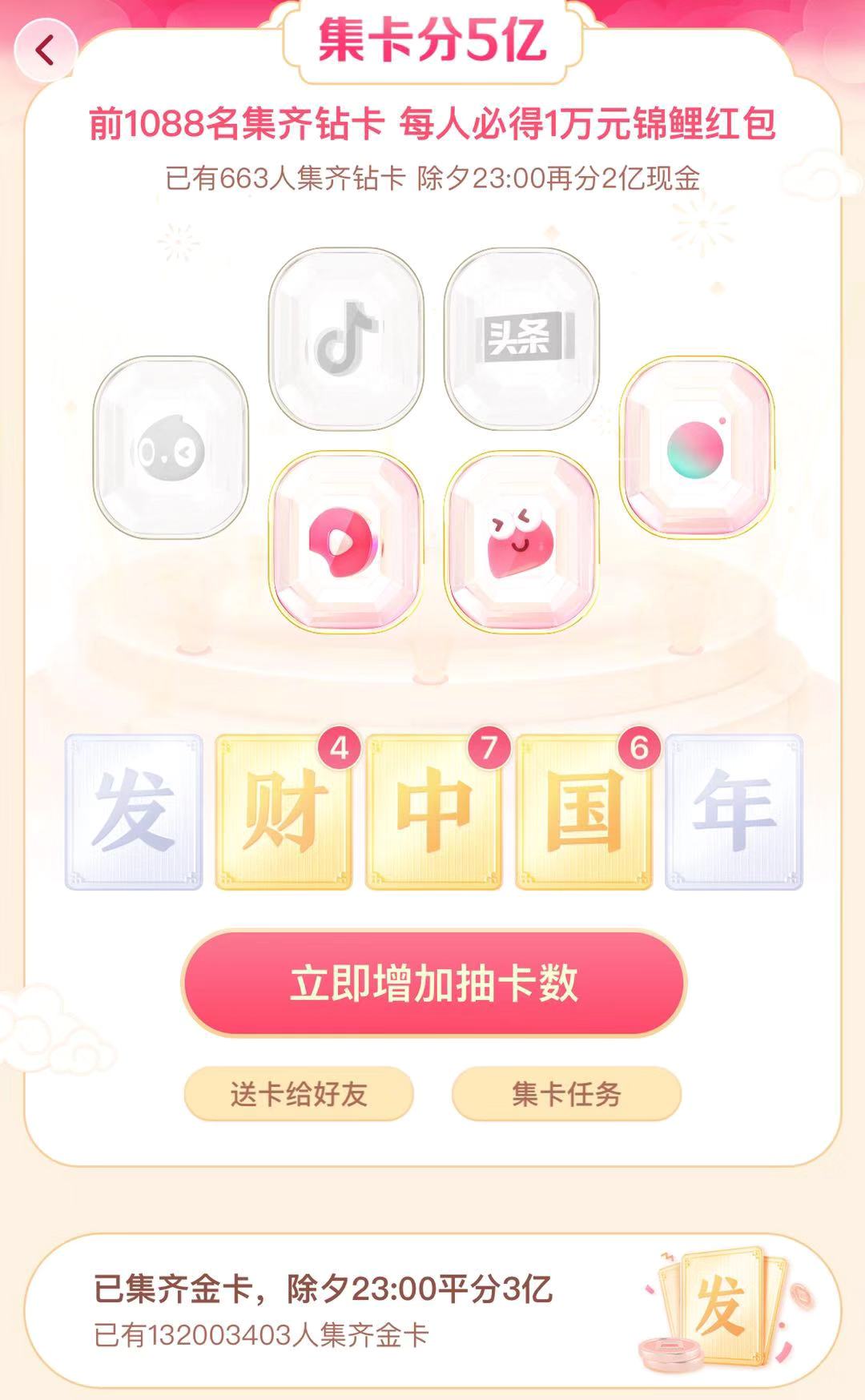Tap 立即增加抽卡数 button
Screen dimensions: 865x1400
click(433, 983)
